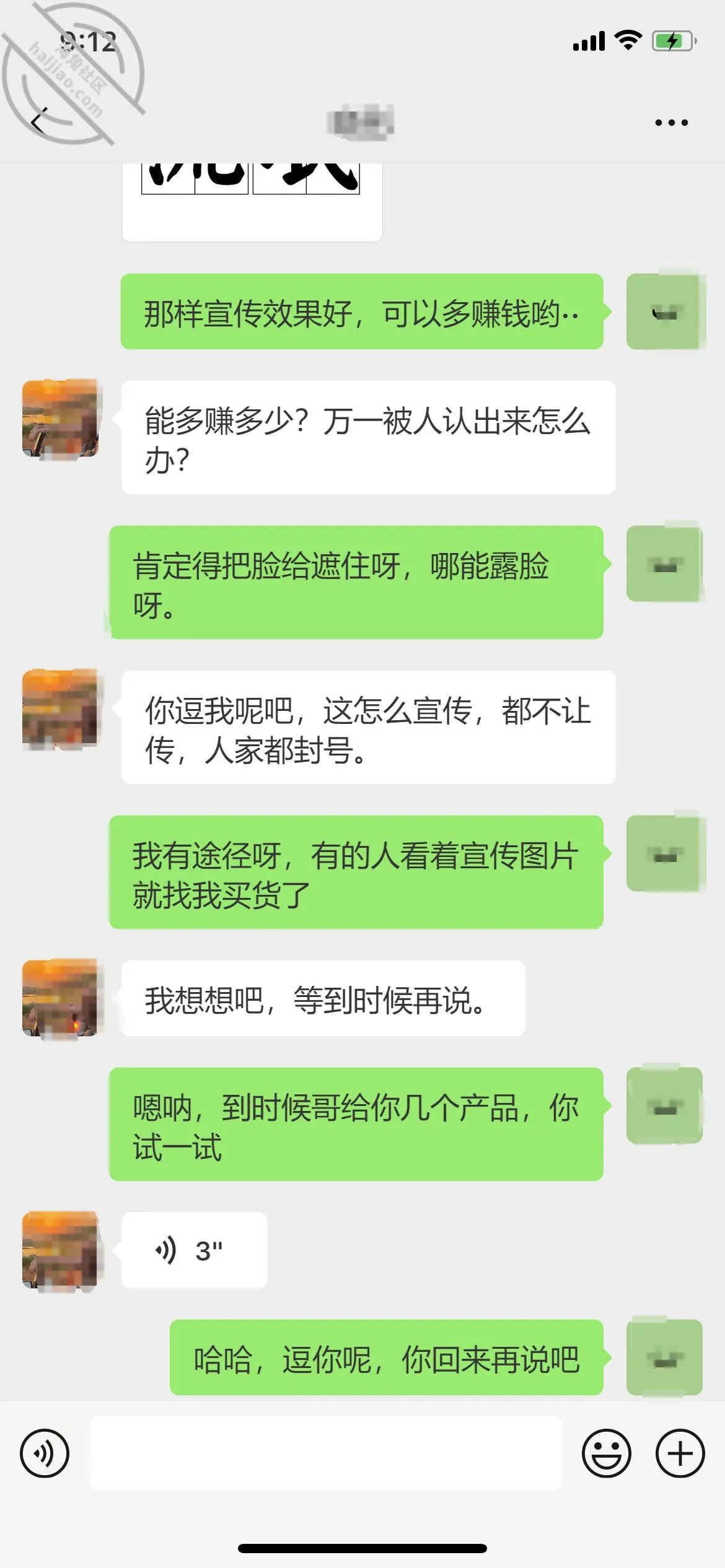Screen dimensions: 725x1568
Task: Play the 3-second voice message
Action: (x=194, y=1250)
